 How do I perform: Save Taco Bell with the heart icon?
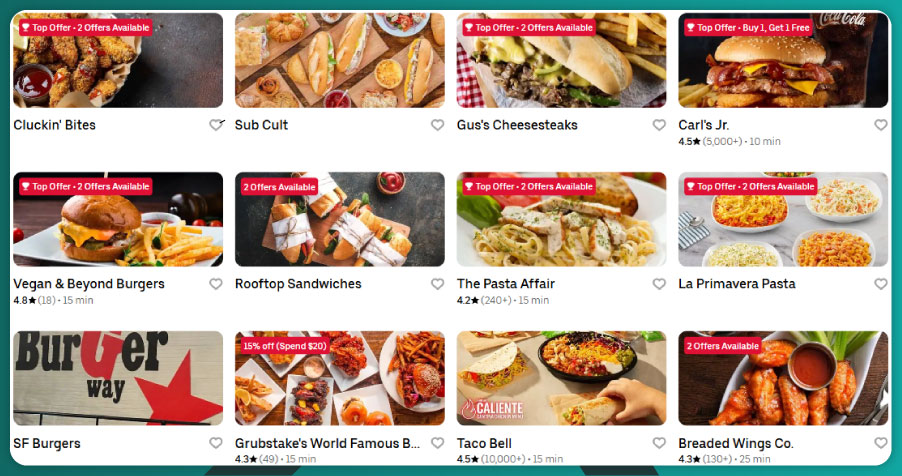click(659, 443)
